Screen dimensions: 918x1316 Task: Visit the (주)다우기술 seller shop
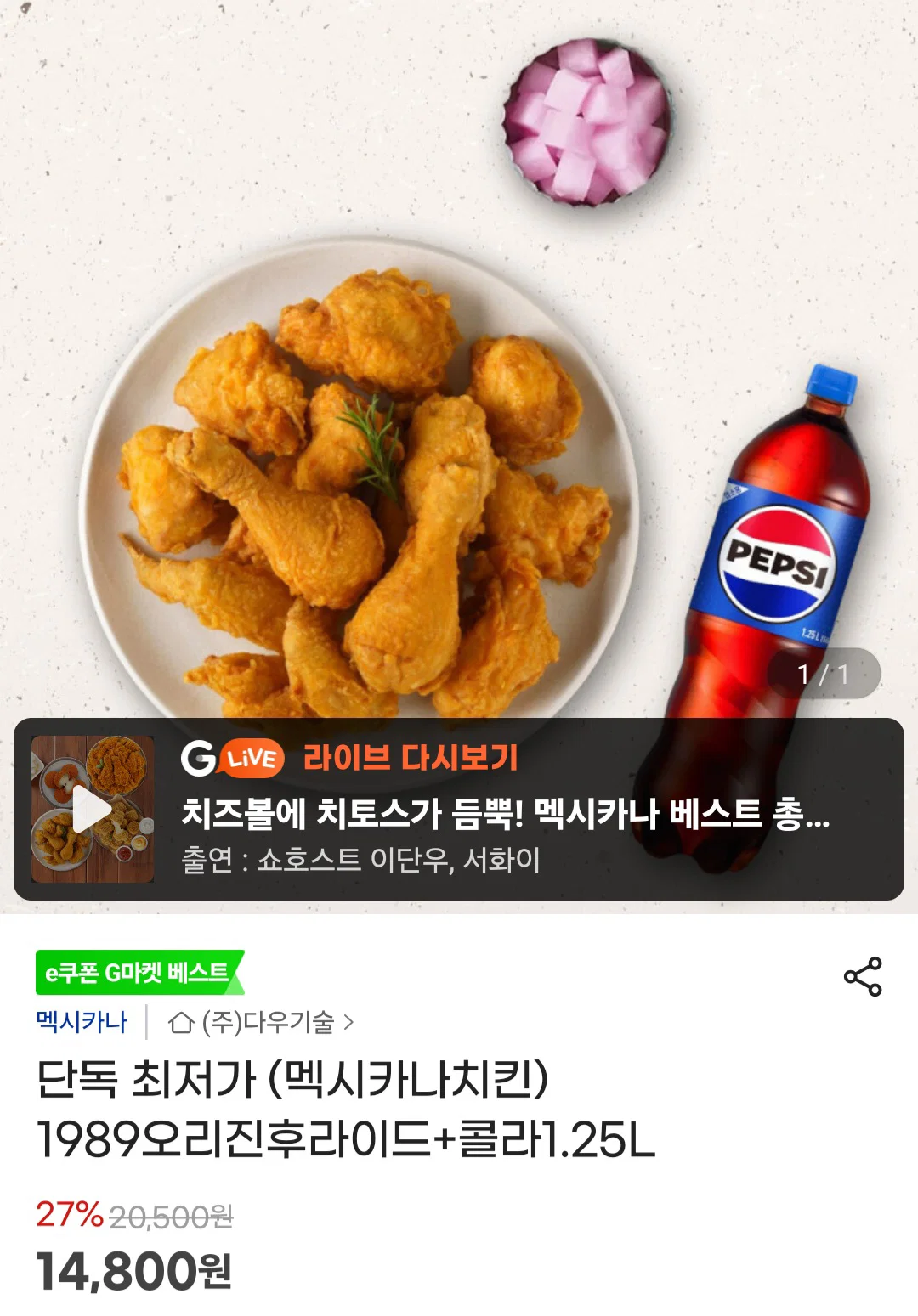point(261,1022)
